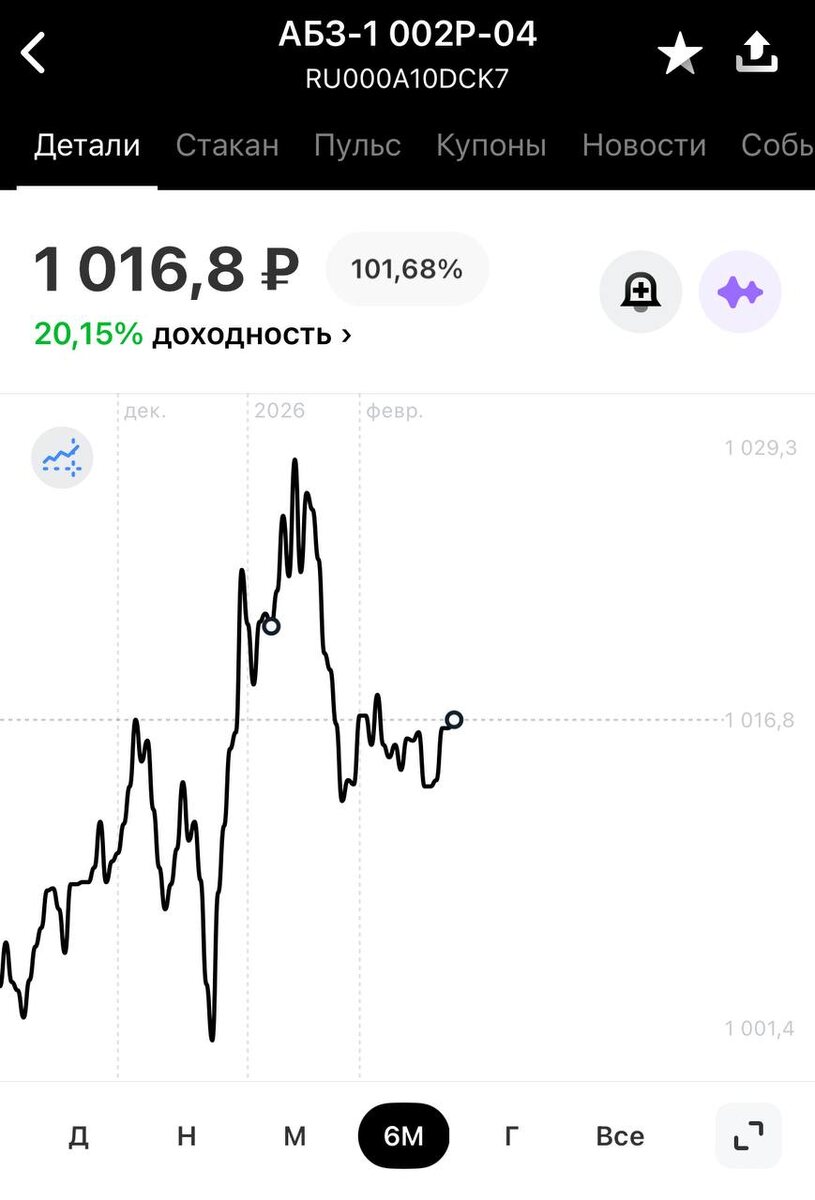
Task: Expand the chart to fullscreen
Action: click(748, 1136)
